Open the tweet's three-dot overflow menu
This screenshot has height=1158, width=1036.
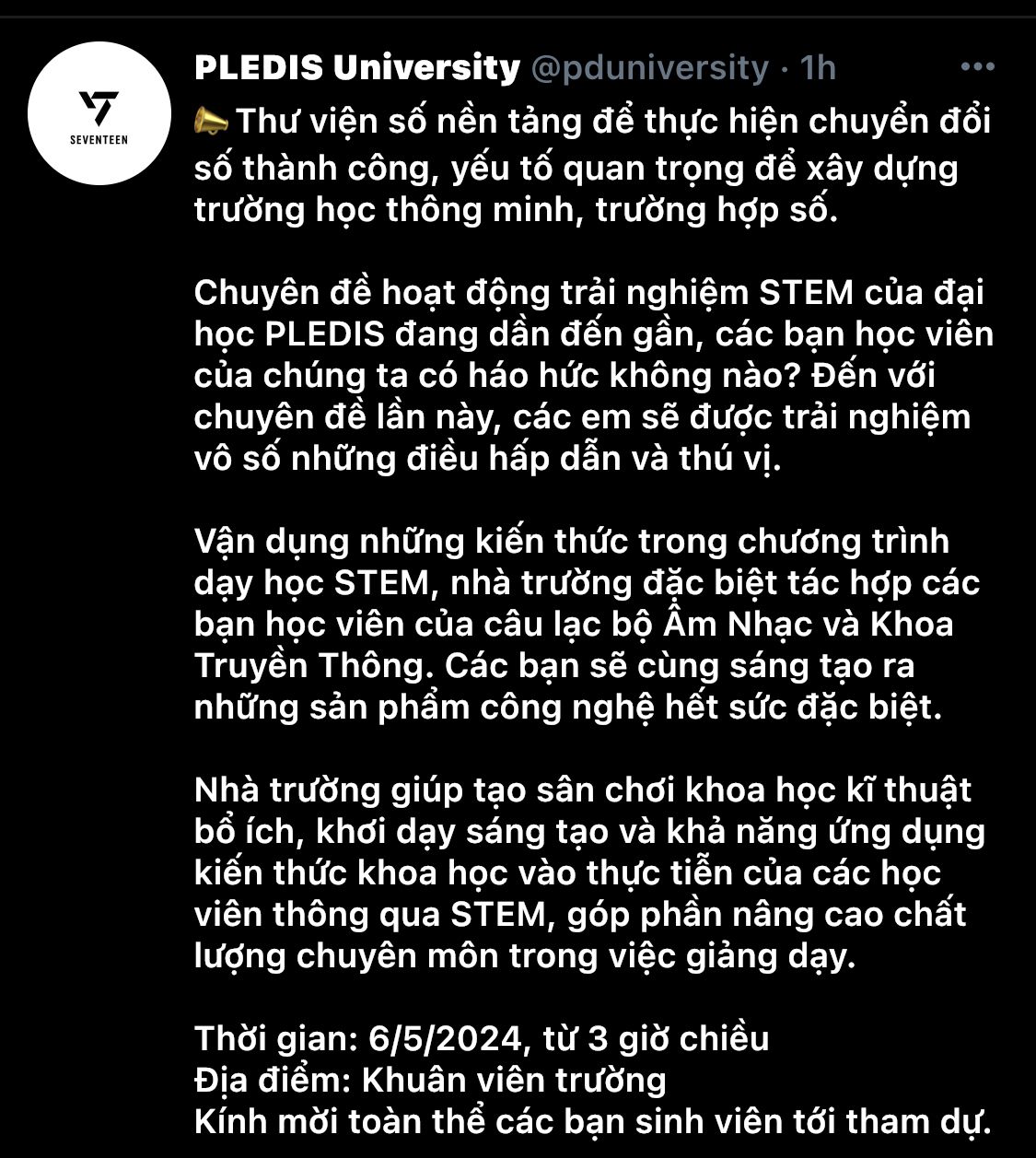click(977, 67)
